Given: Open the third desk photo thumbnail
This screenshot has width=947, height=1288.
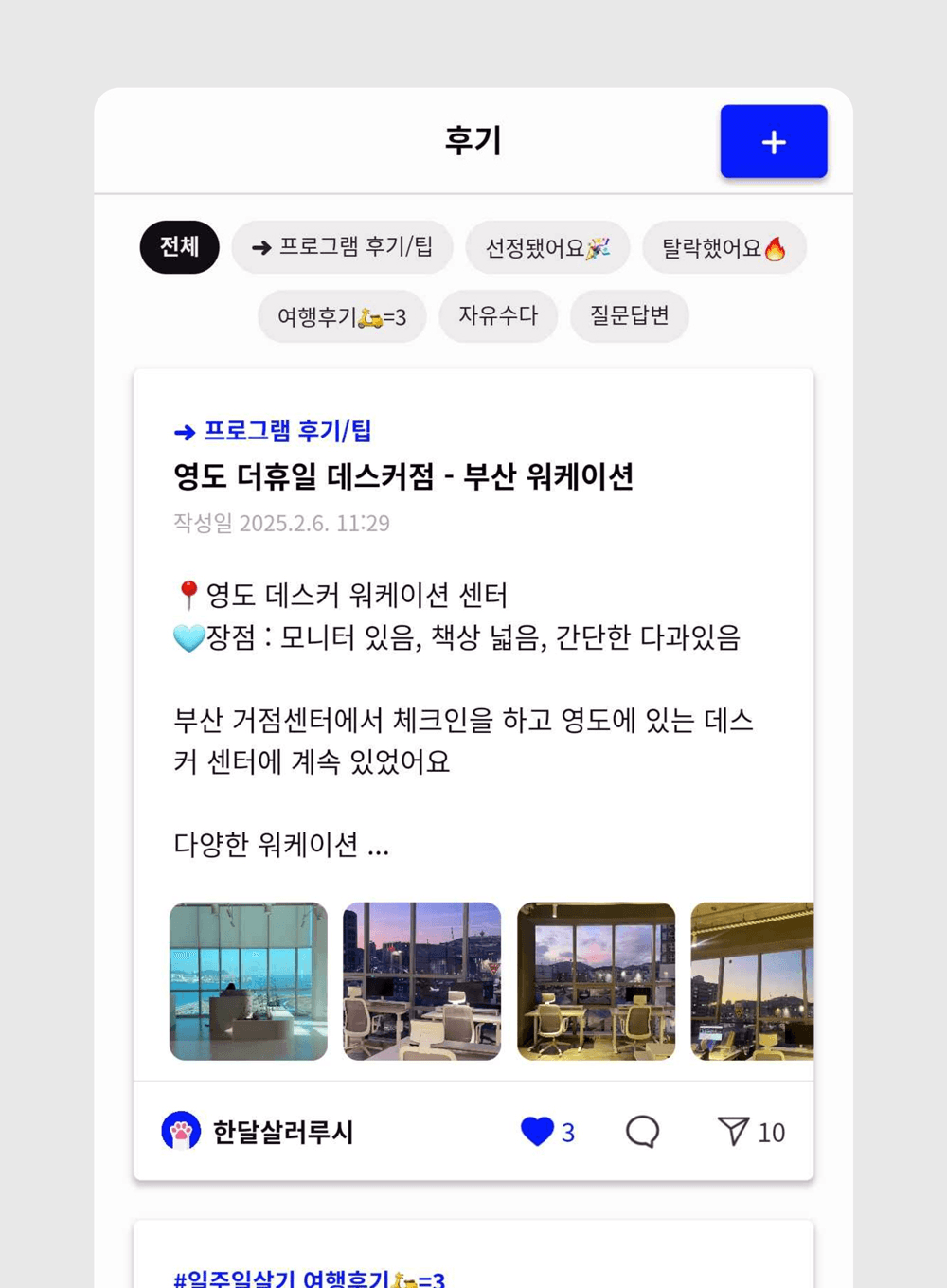Looking at the screenshot, I should pos(596,981).
